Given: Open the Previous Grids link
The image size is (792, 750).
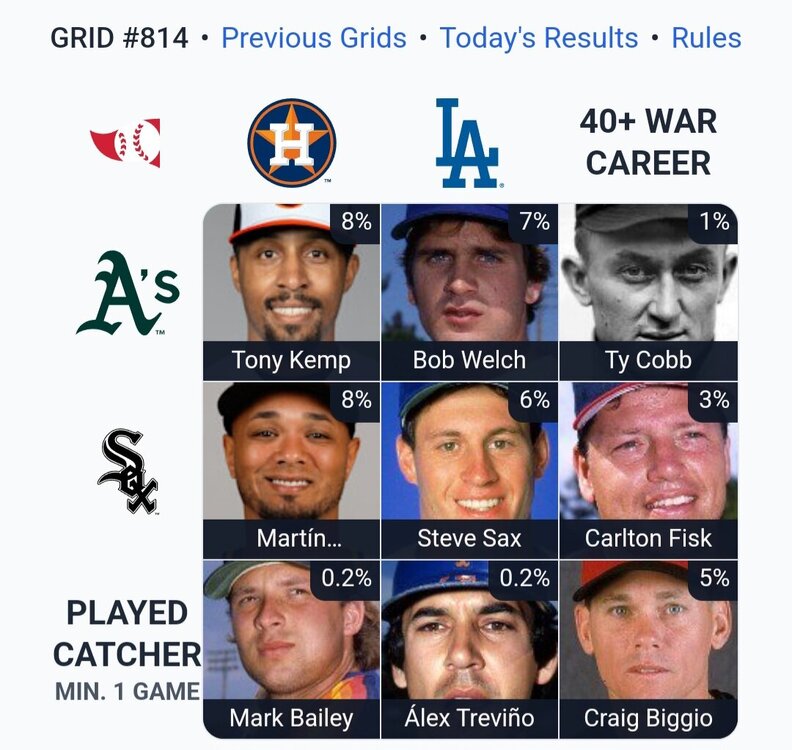Looking at the screenshot, I should (x=313, y=39).
